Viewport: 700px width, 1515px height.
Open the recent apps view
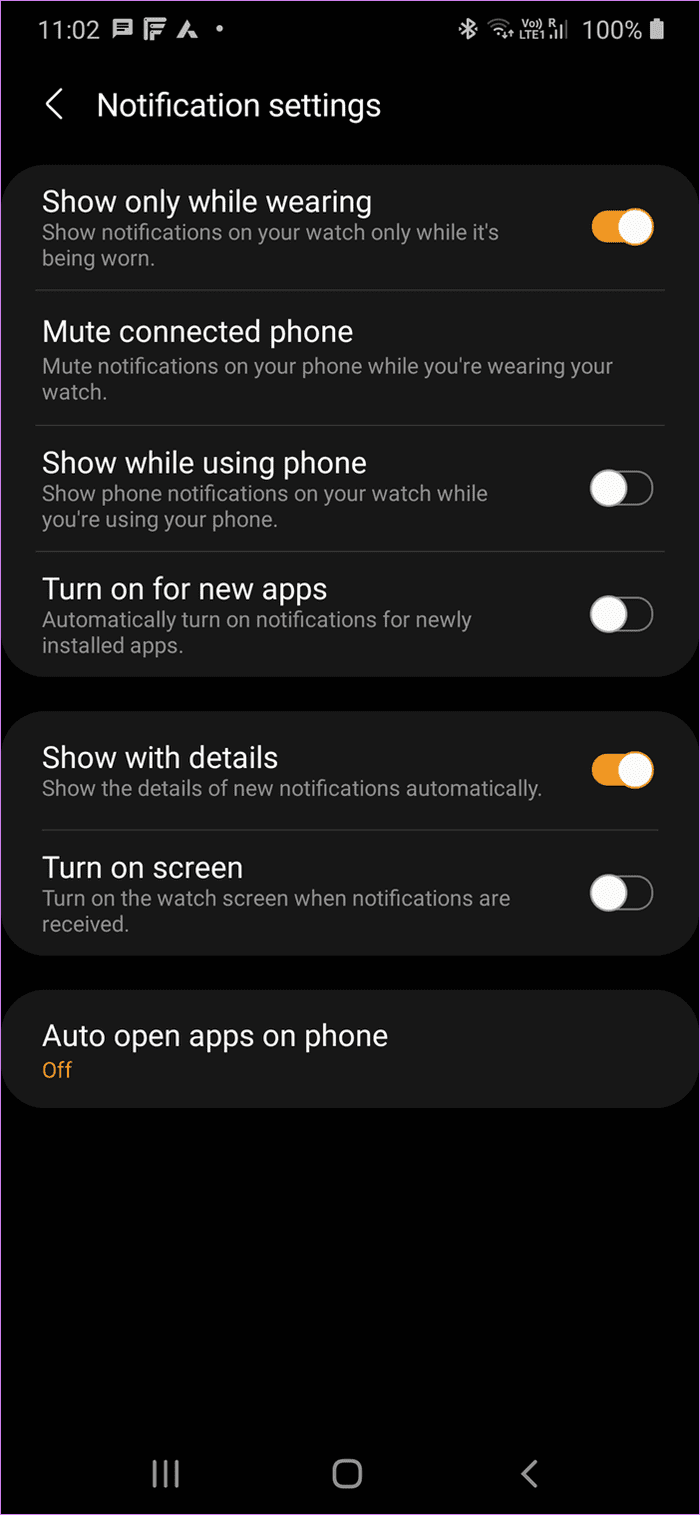point(165,1472)
